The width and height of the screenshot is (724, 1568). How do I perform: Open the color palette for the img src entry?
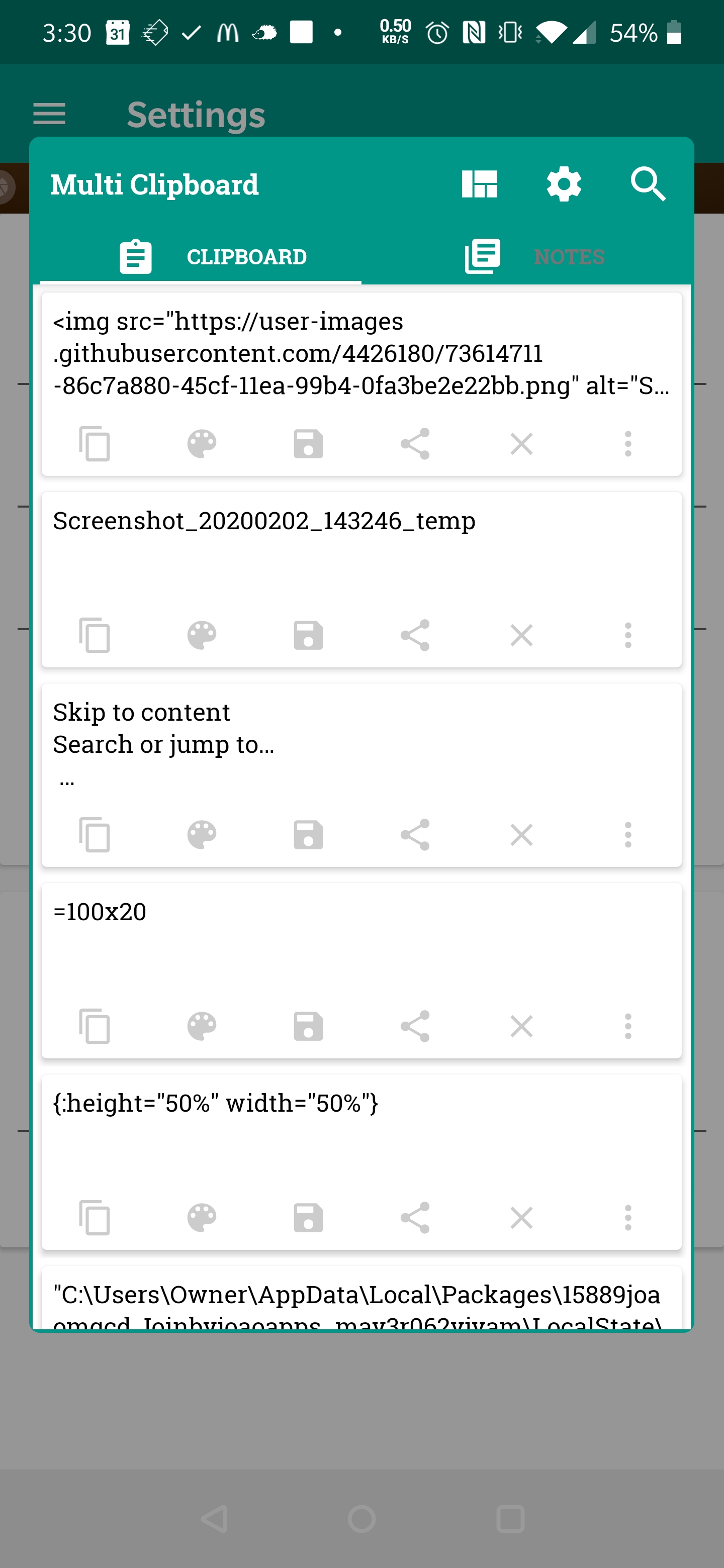click(202, 444)
